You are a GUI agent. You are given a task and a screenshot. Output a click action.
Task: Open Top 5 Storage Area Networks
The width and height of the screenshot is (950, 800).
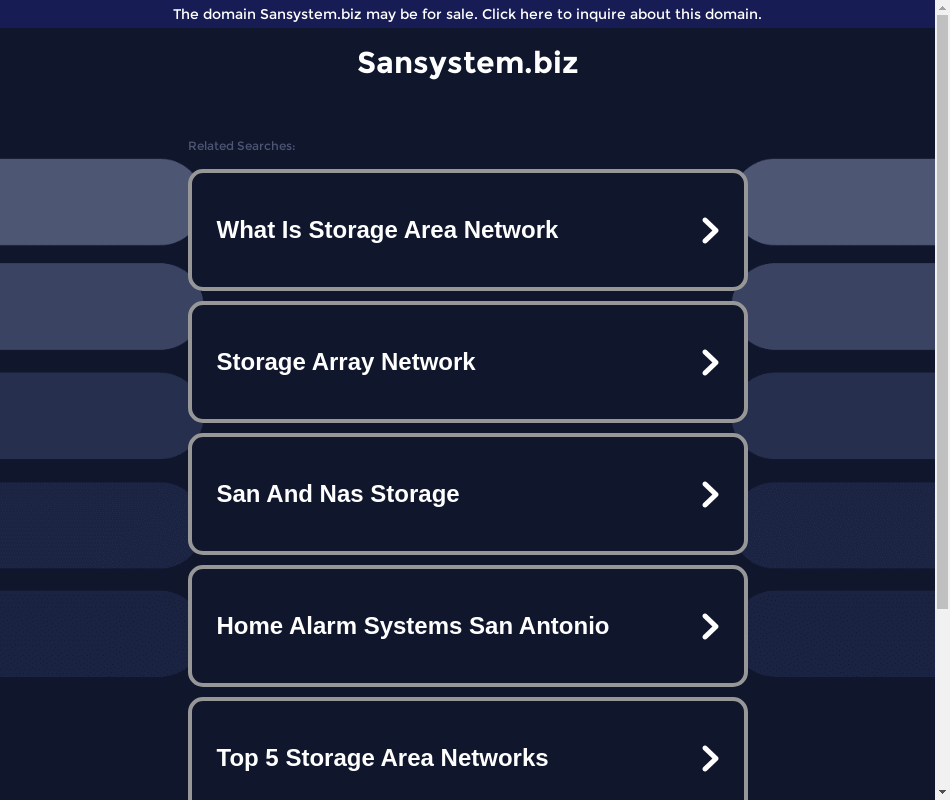[467, 757]
